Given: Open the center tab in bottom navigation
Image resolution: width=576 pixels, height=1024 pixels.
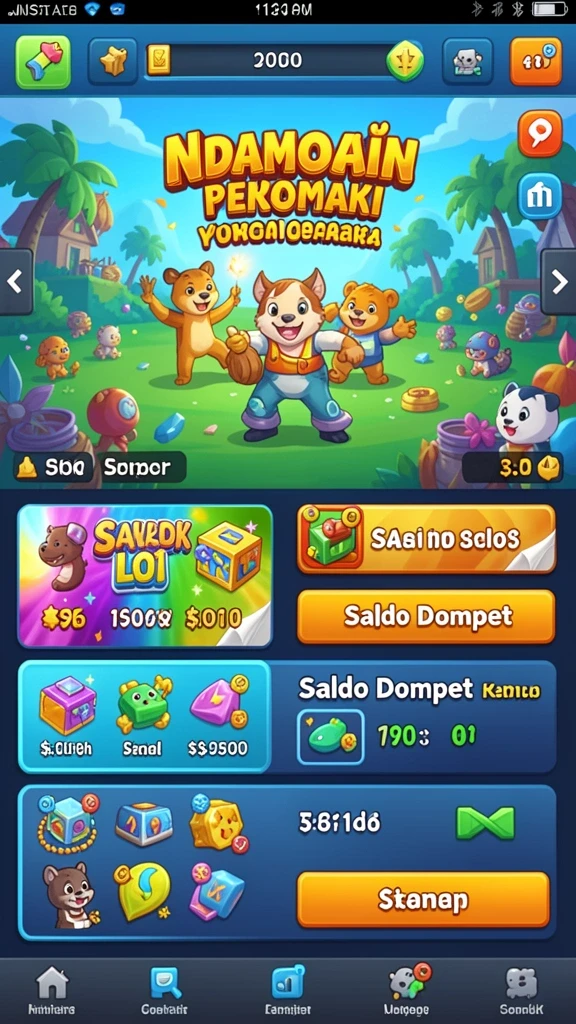Looking at the screenshot, I should click(288, 990).
